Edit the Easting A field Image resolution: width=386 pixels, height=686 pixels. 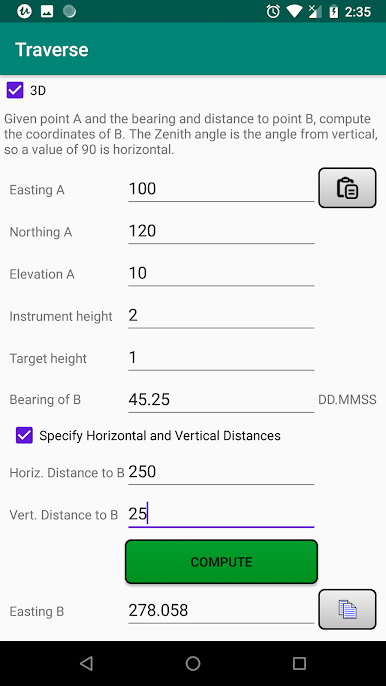coord(221,189)
